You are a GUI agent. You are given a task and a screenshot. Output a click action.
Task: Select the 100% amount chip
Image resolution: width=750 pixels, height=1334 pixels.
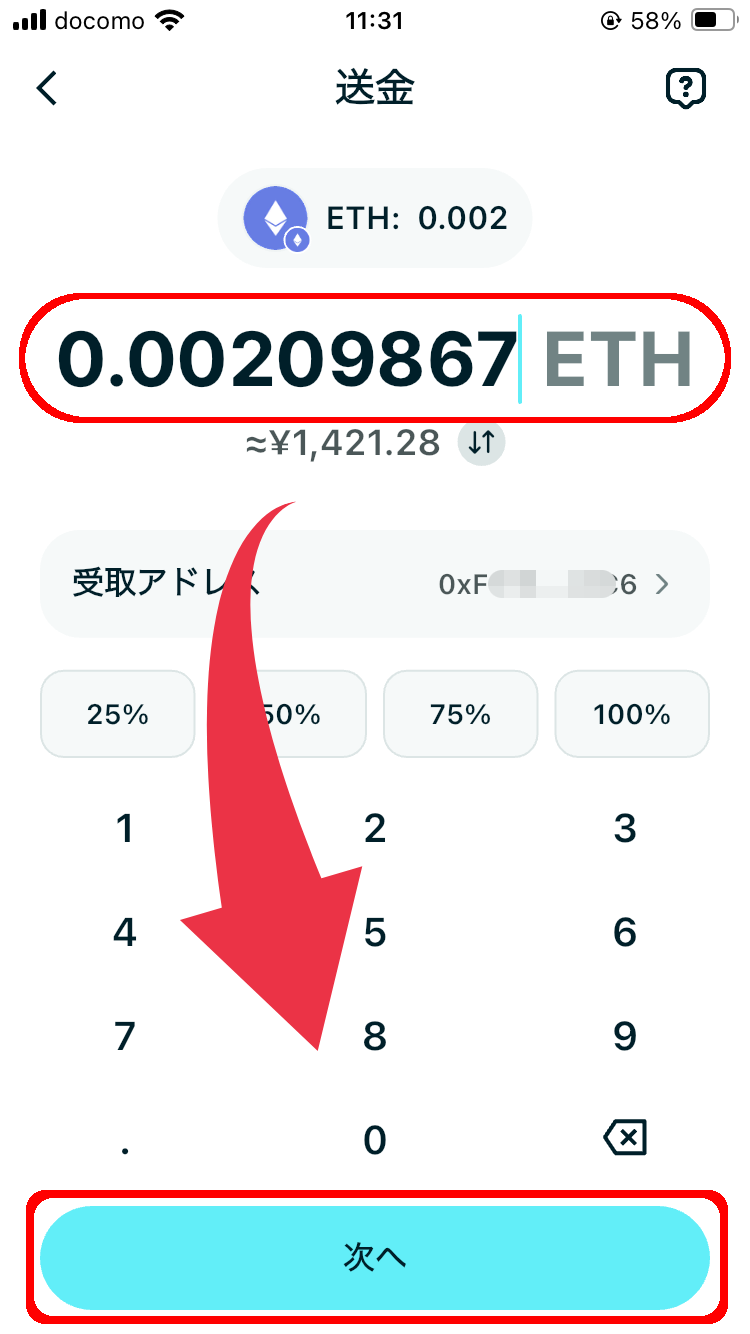pos(632,714)
